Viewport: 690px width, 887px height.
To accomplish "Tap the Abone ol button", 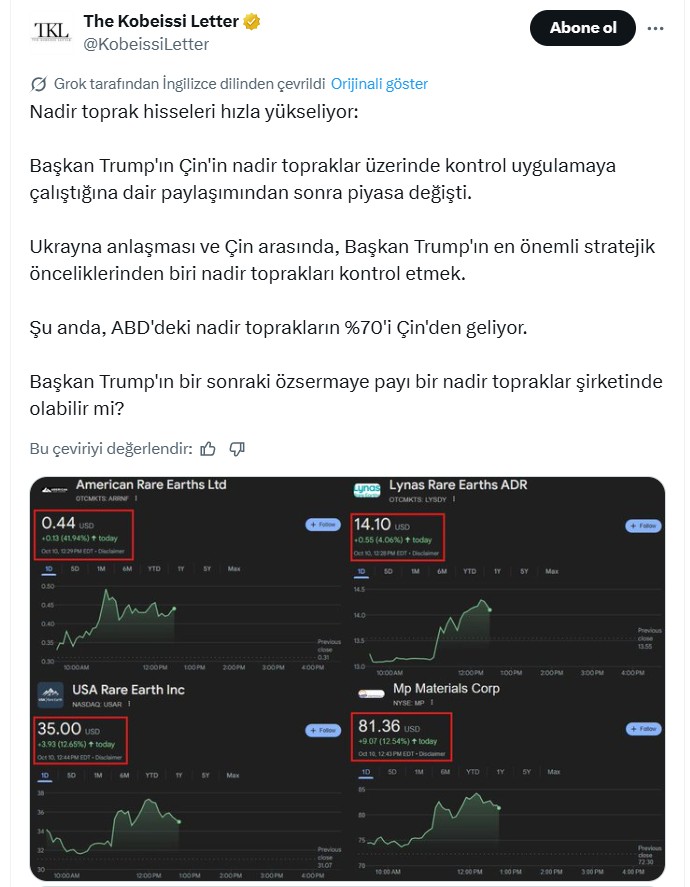I will (583, 28).
